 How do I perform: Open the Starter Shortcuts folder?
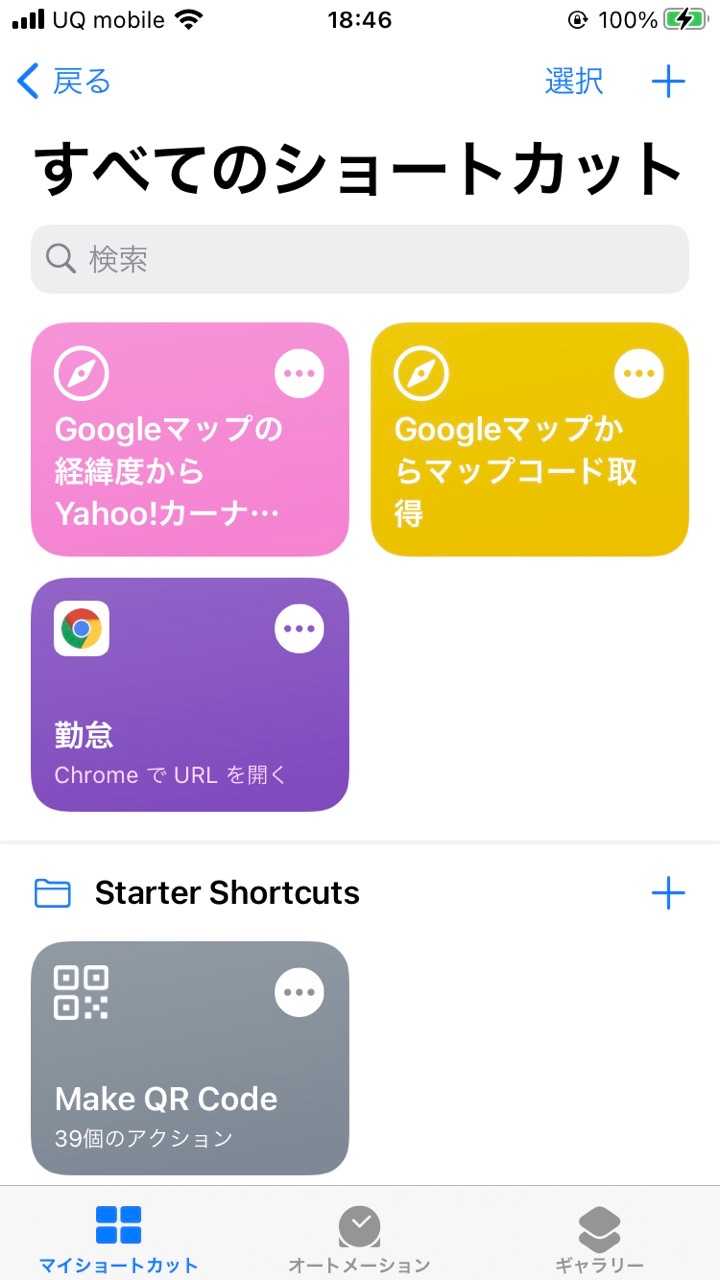226,892
